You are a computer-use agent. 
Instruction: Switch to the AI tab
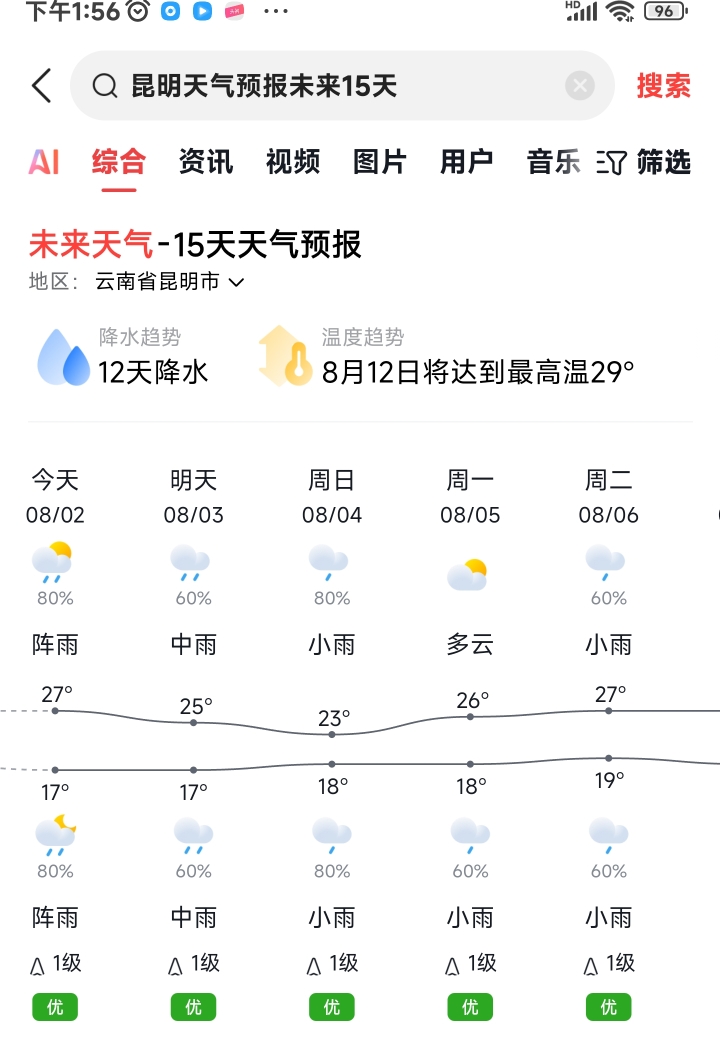point(44,162)
